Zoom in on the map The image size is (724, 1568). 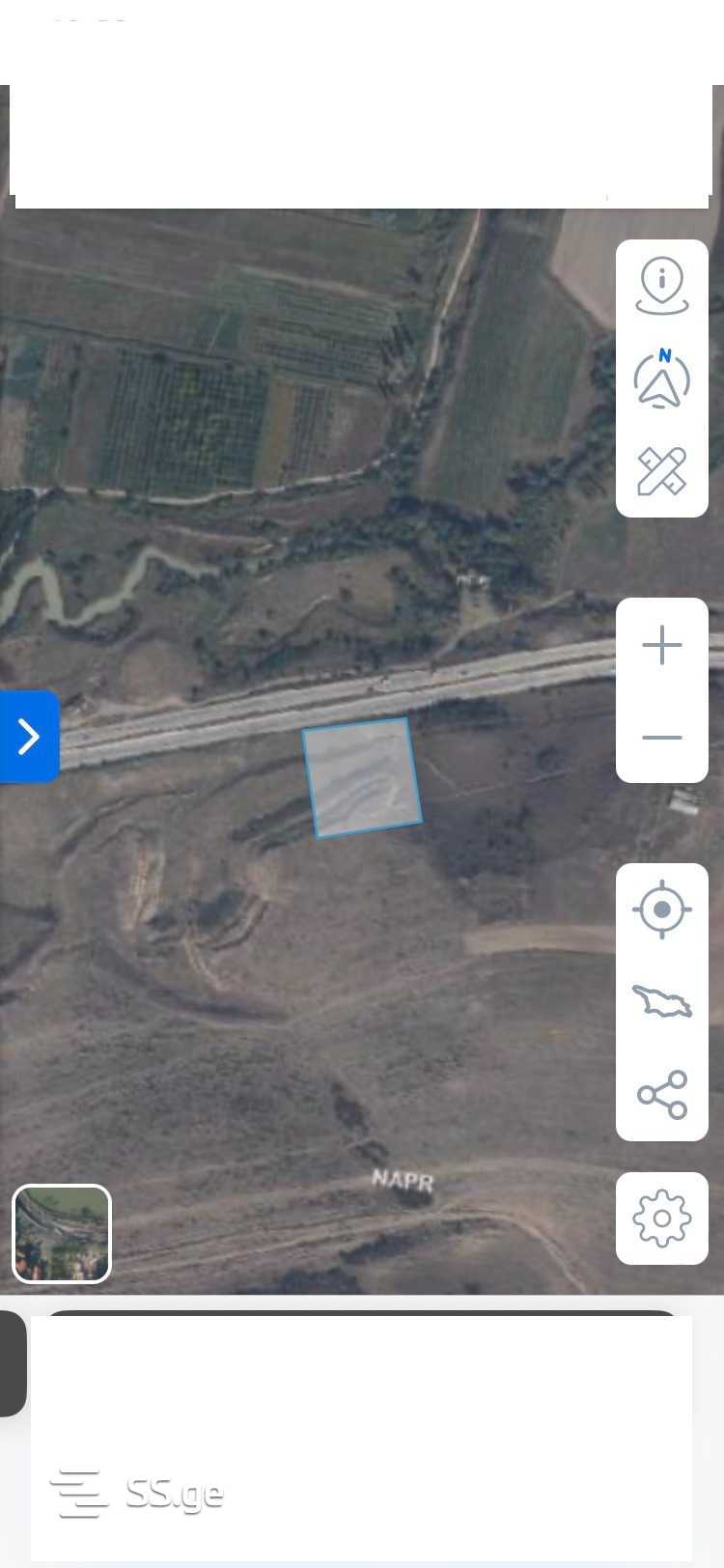point(662,645)
